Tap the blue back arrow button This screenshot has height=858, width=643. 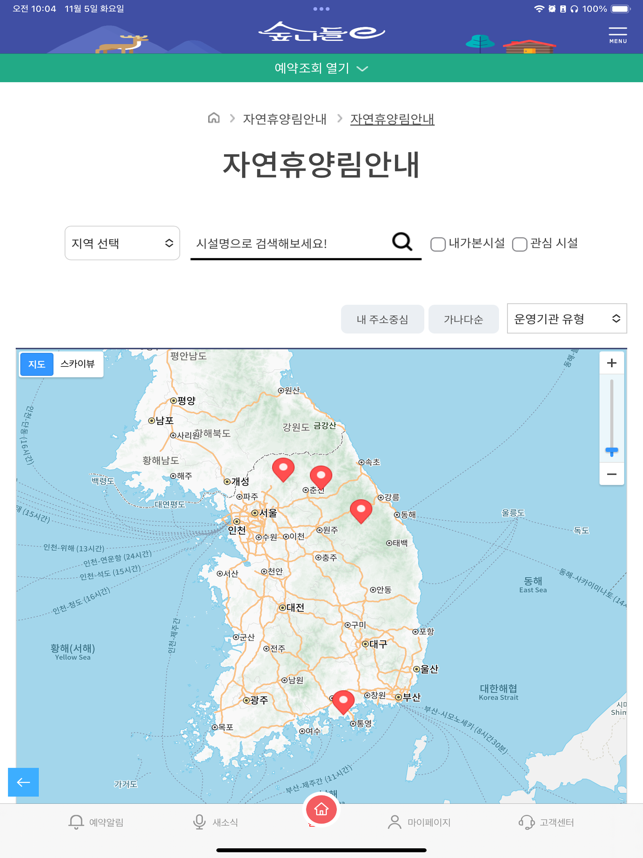tap(23, 782)
